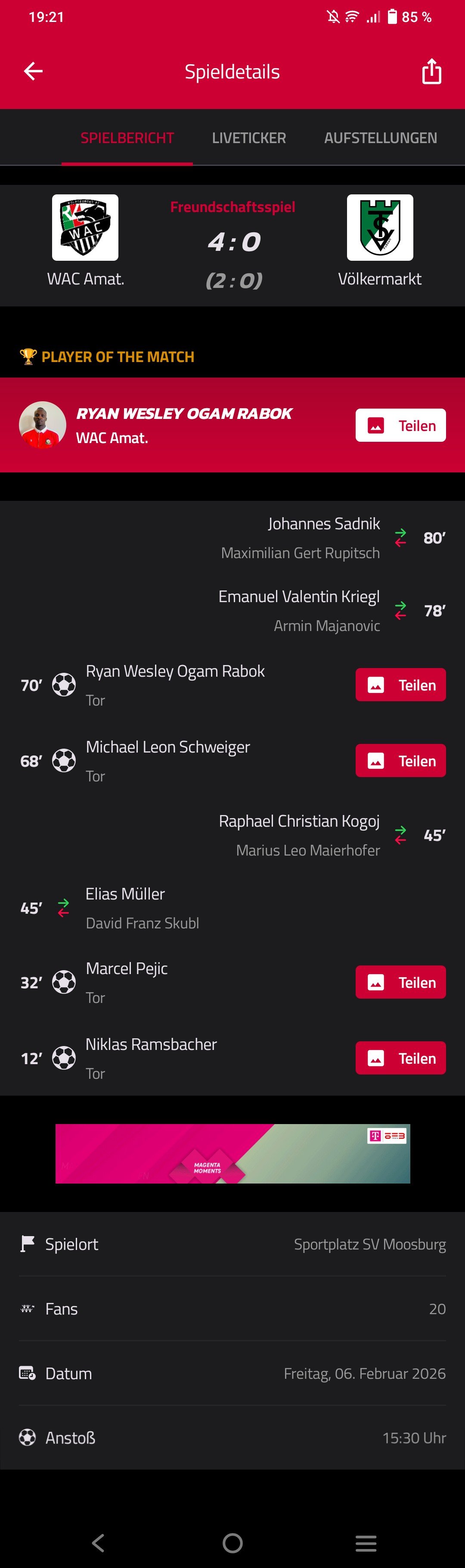Screen dimensions: 465x1568
Task: Switch to the Liveticker tab
Action: coord(248,138)
